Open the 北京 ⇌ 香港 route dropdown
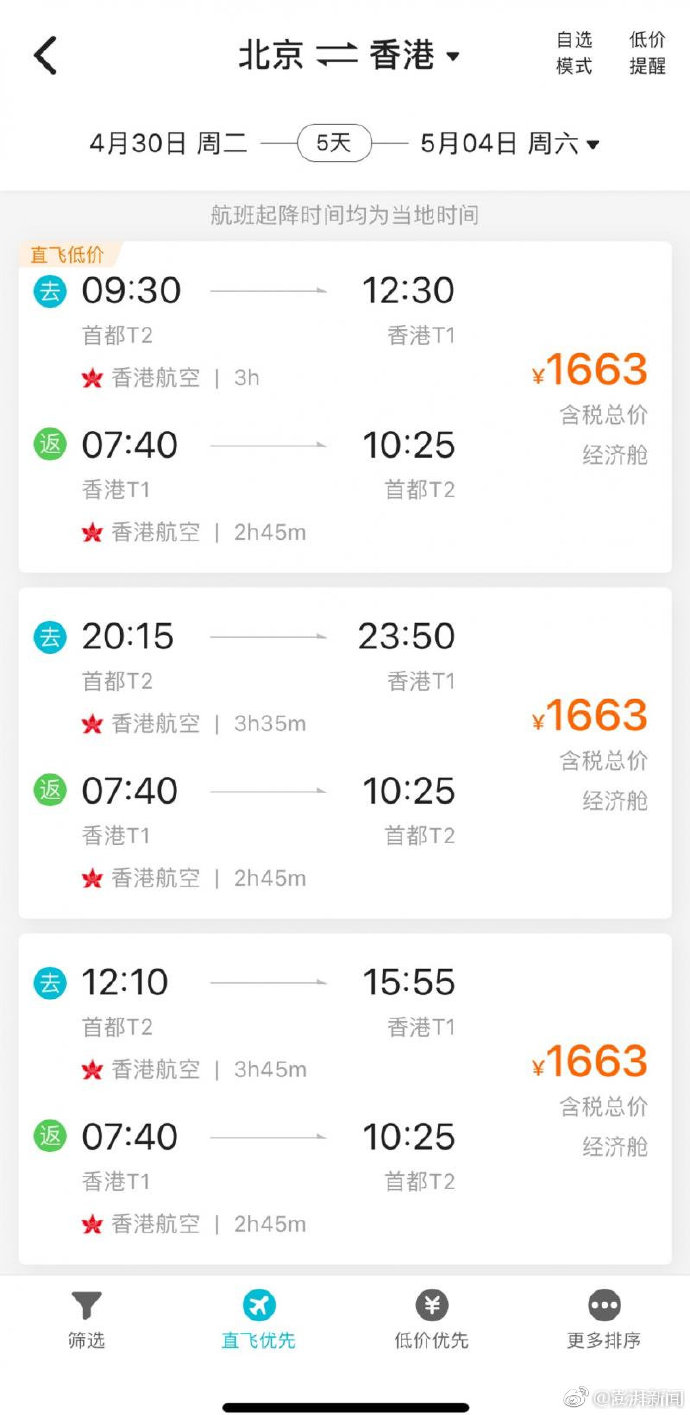 348,55
